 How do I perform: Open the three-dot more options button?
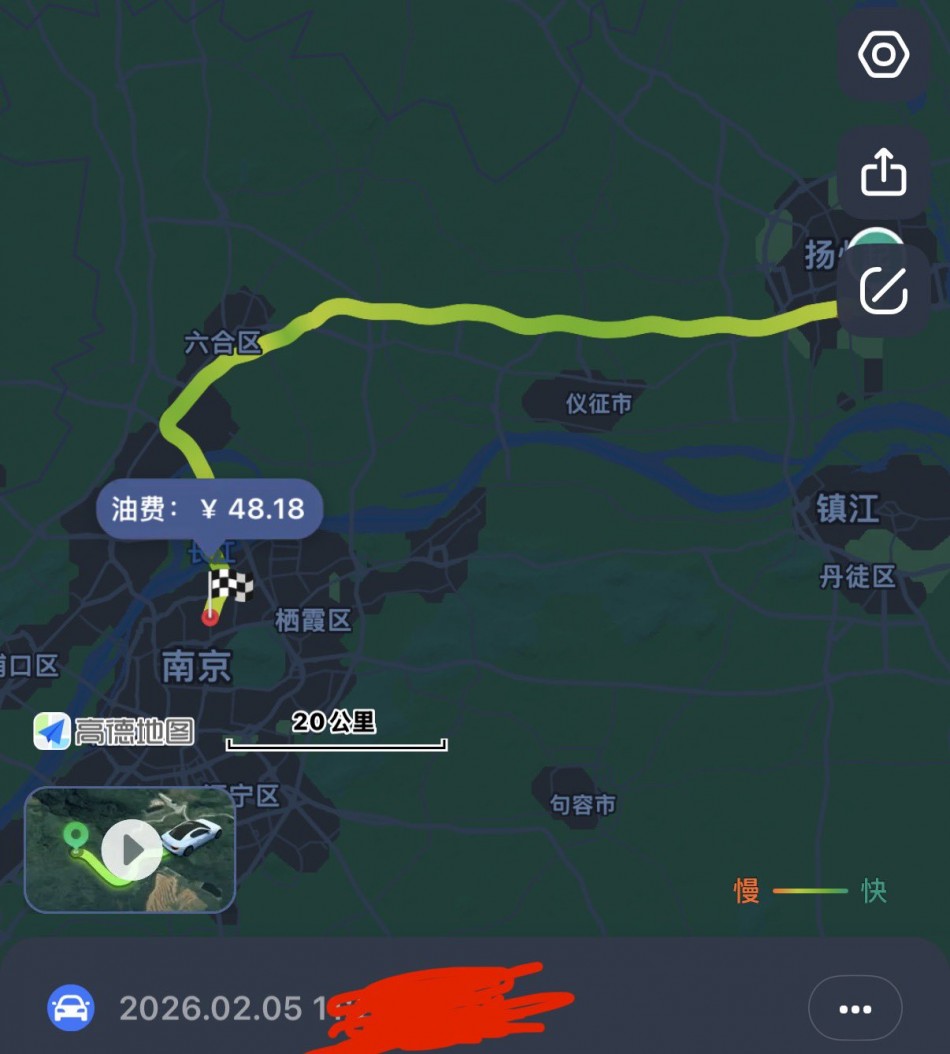(x=855, y=1009)
